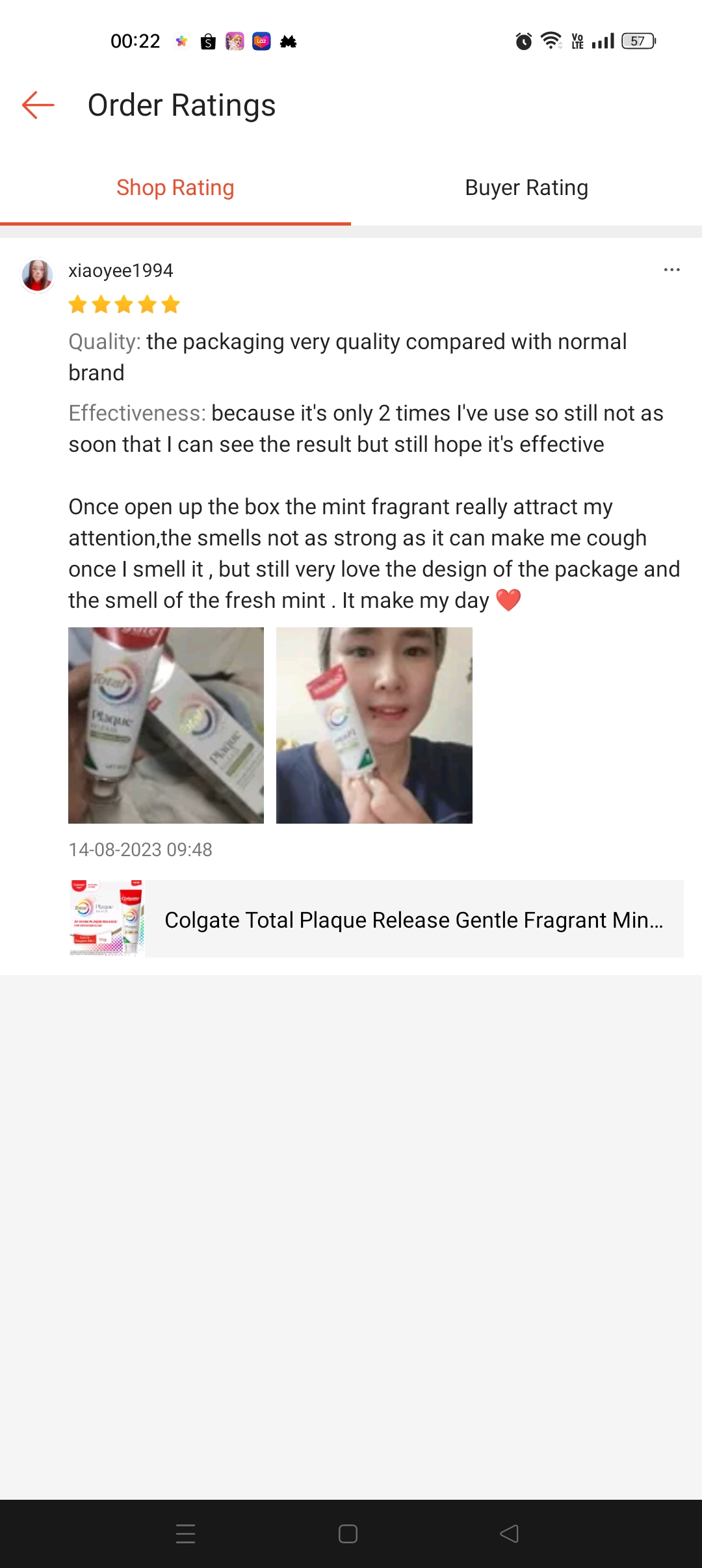Open xiaoyee1994's profile avatar
702x1568 pixels.
[38, 276]
